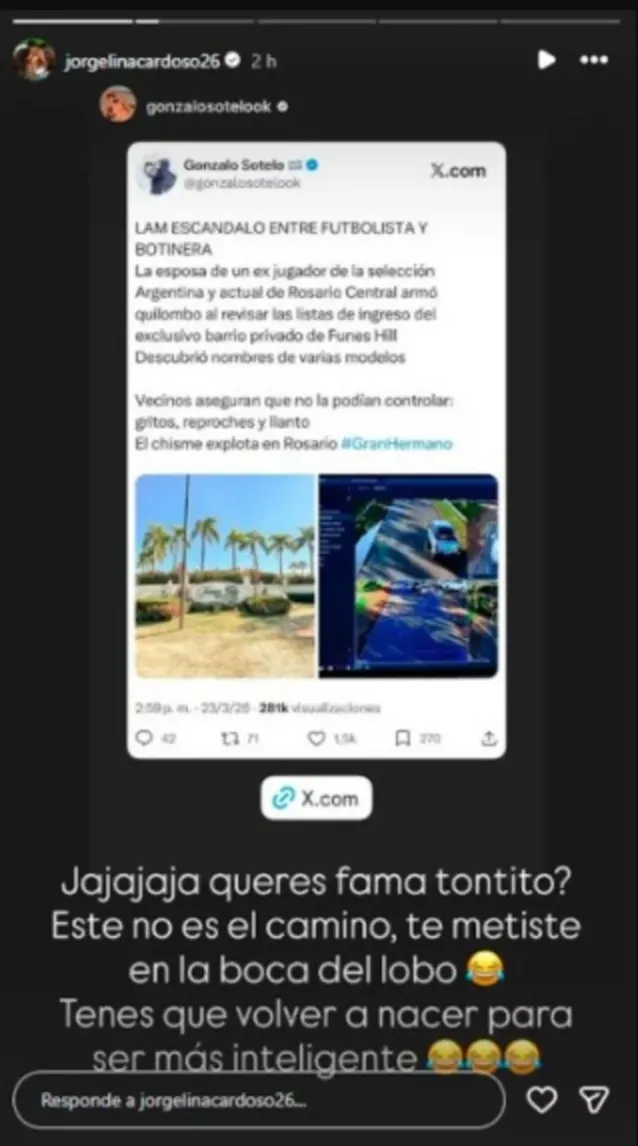Share this story via direct message
This screenshot has width=638, height=1146.
click(595, 1100)
